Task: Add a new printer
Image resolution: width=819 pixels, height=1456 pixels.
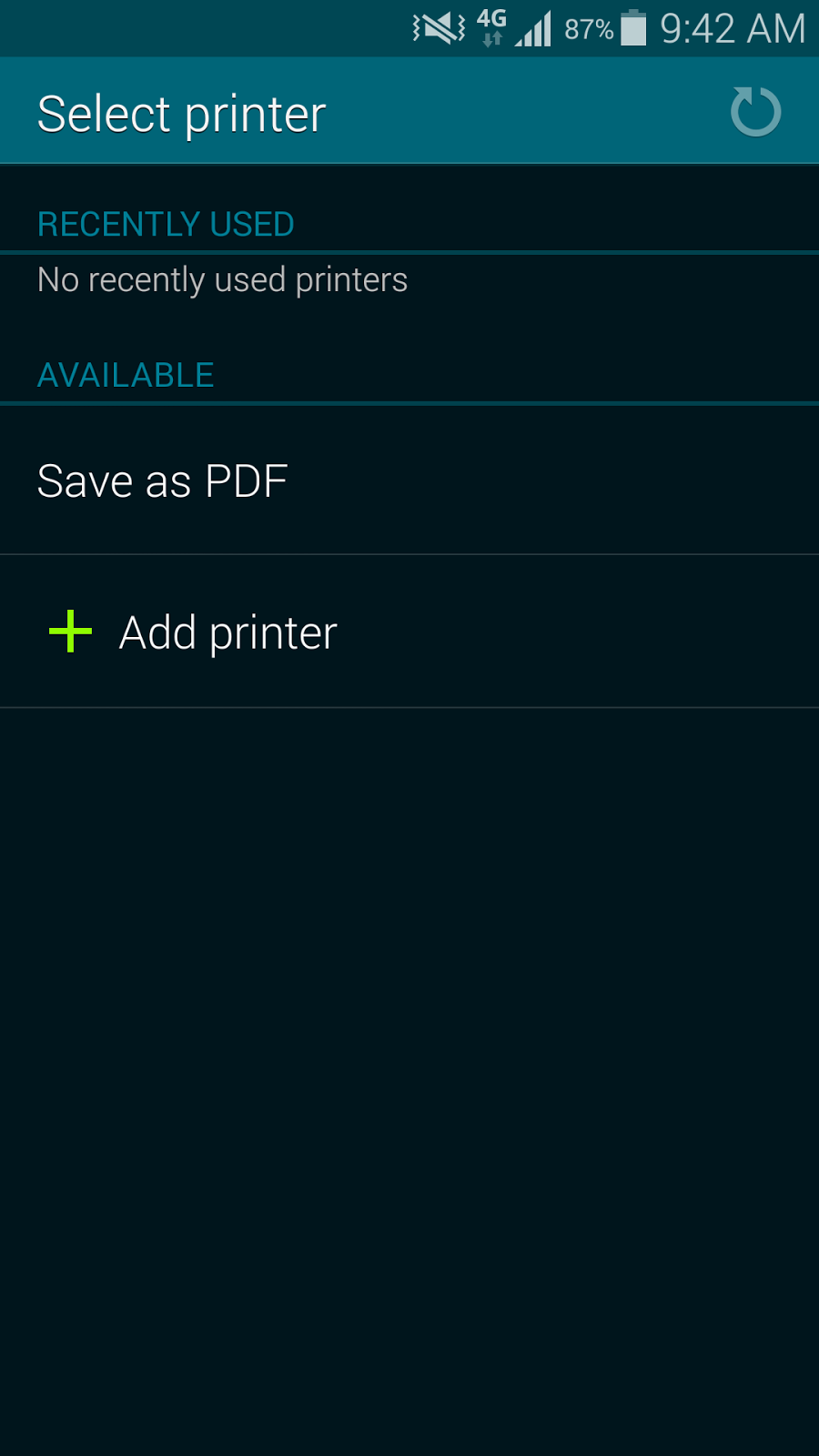Action: [227, 632]
